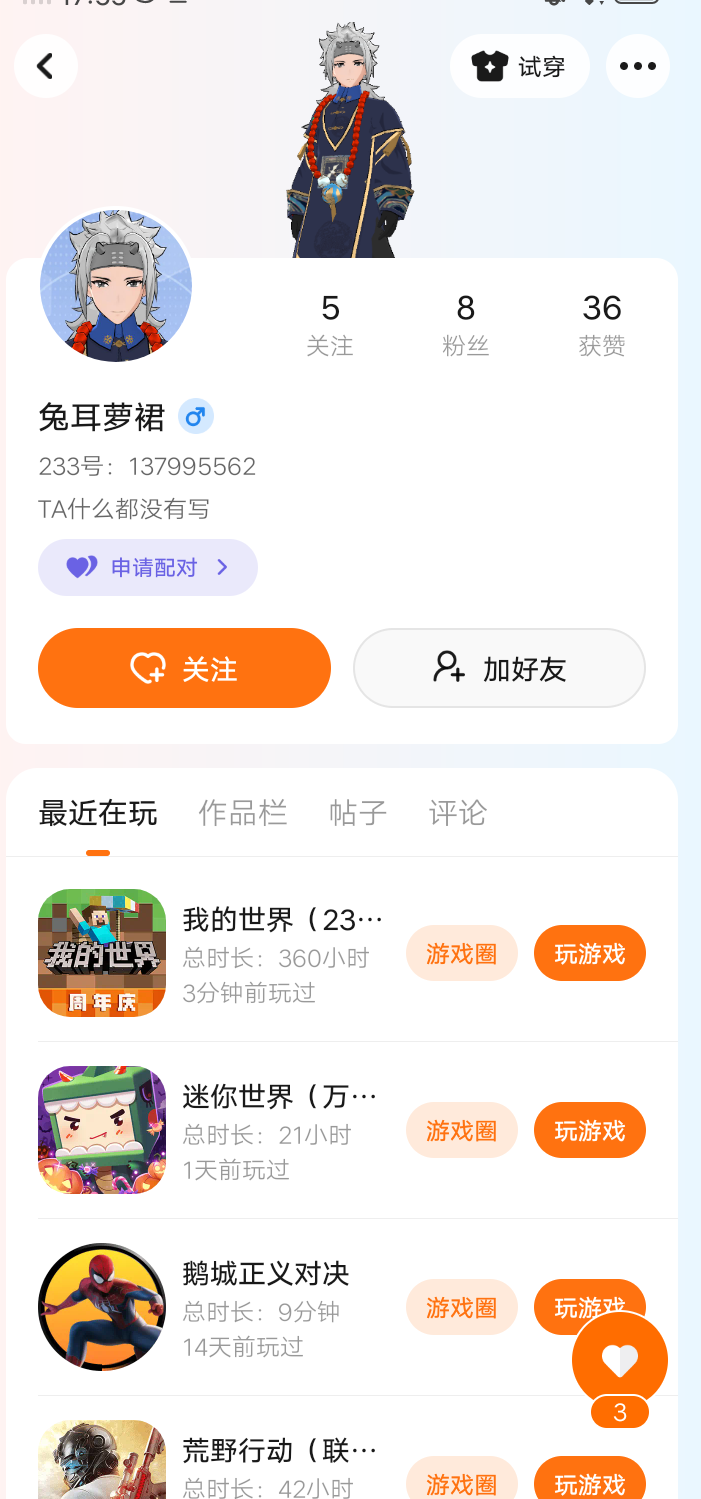Image resolution: width=701 pixels, height=1499 pixels.
Task: Follow this user with 关注 button
Action: (184, 668)
